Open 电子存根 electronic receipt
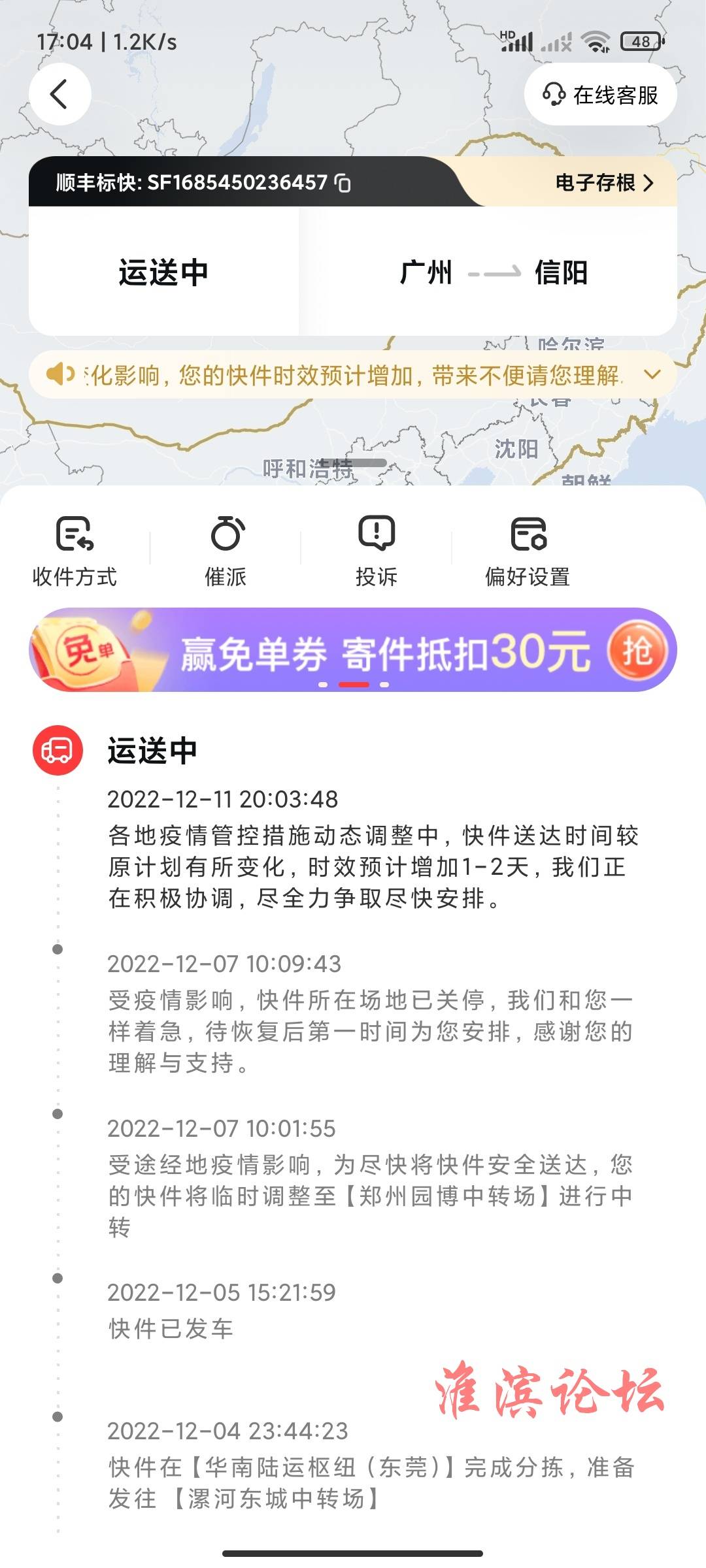The width and height of the screenshot is (706, 1568). pos(603,183)
